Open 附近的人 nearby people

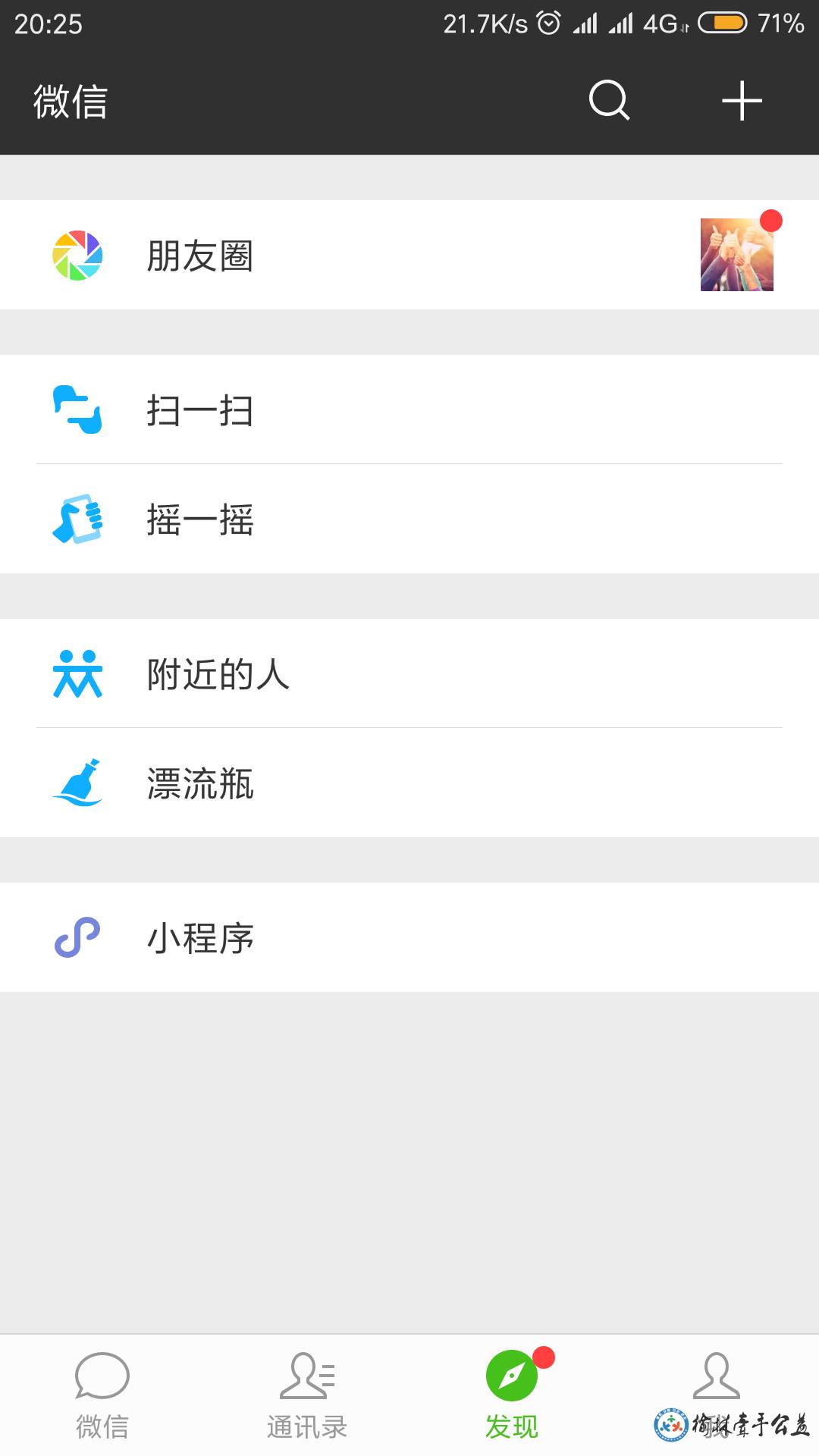click(x=409, y=673)
